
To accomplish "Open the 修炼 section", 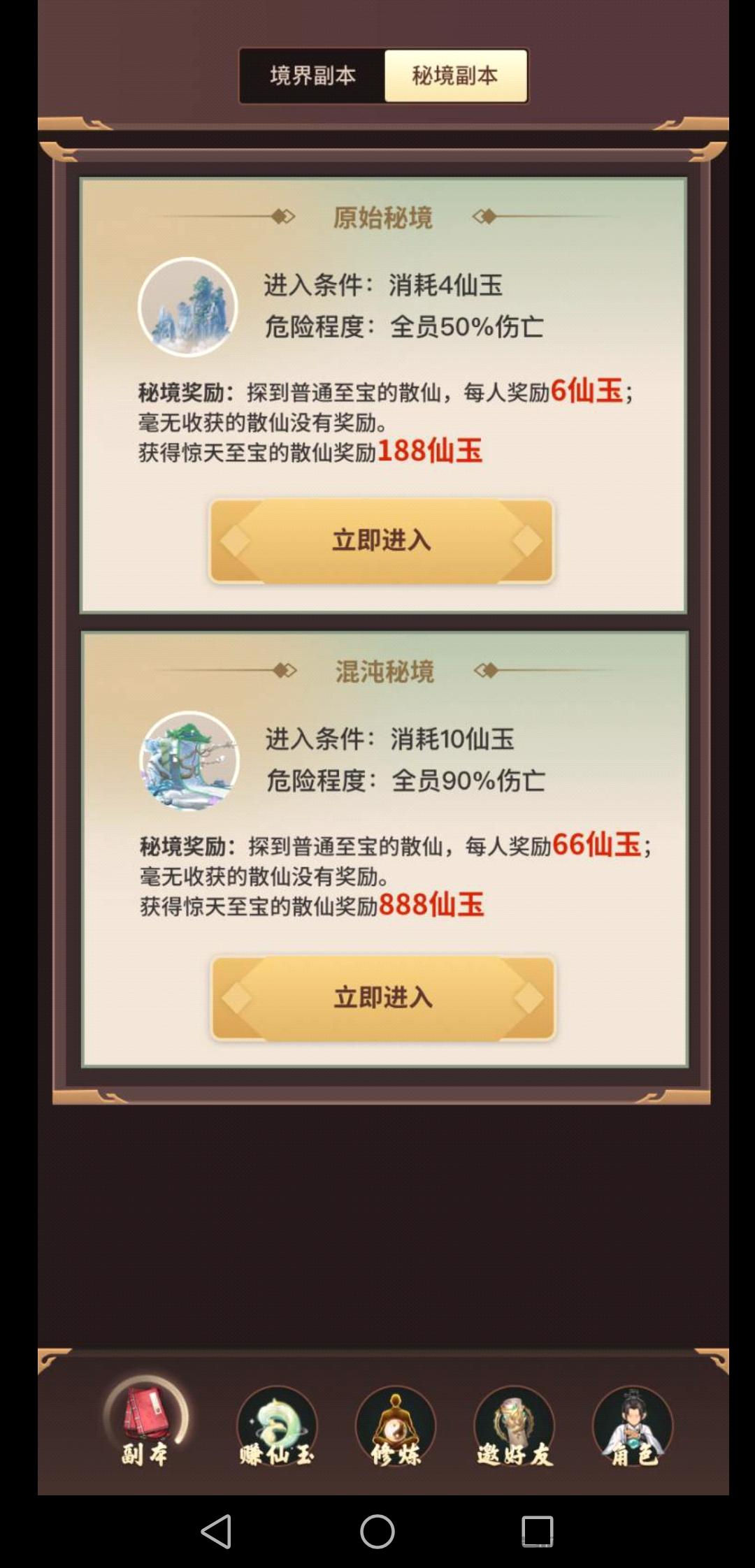I will [396, 1427].
